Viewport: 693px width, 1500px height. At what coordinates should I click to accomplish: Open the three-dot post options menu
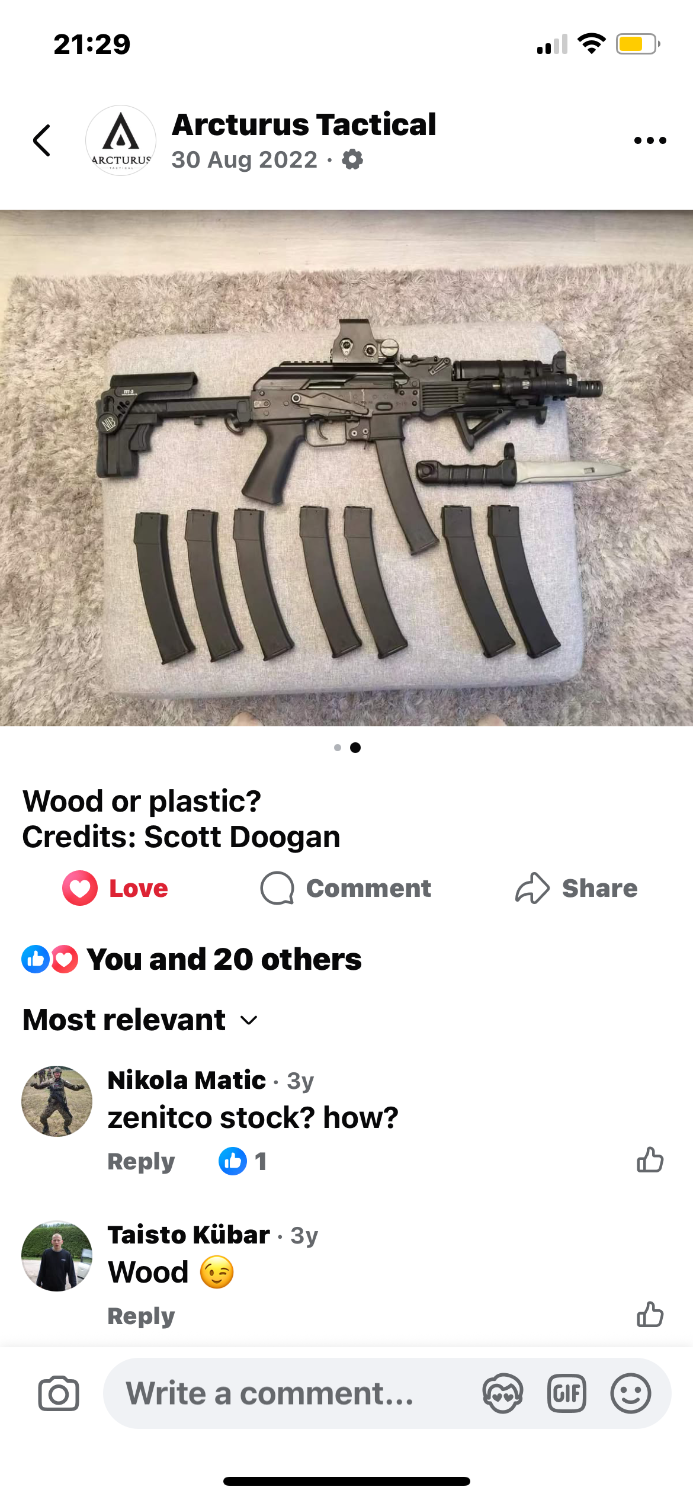click(650, 140)
